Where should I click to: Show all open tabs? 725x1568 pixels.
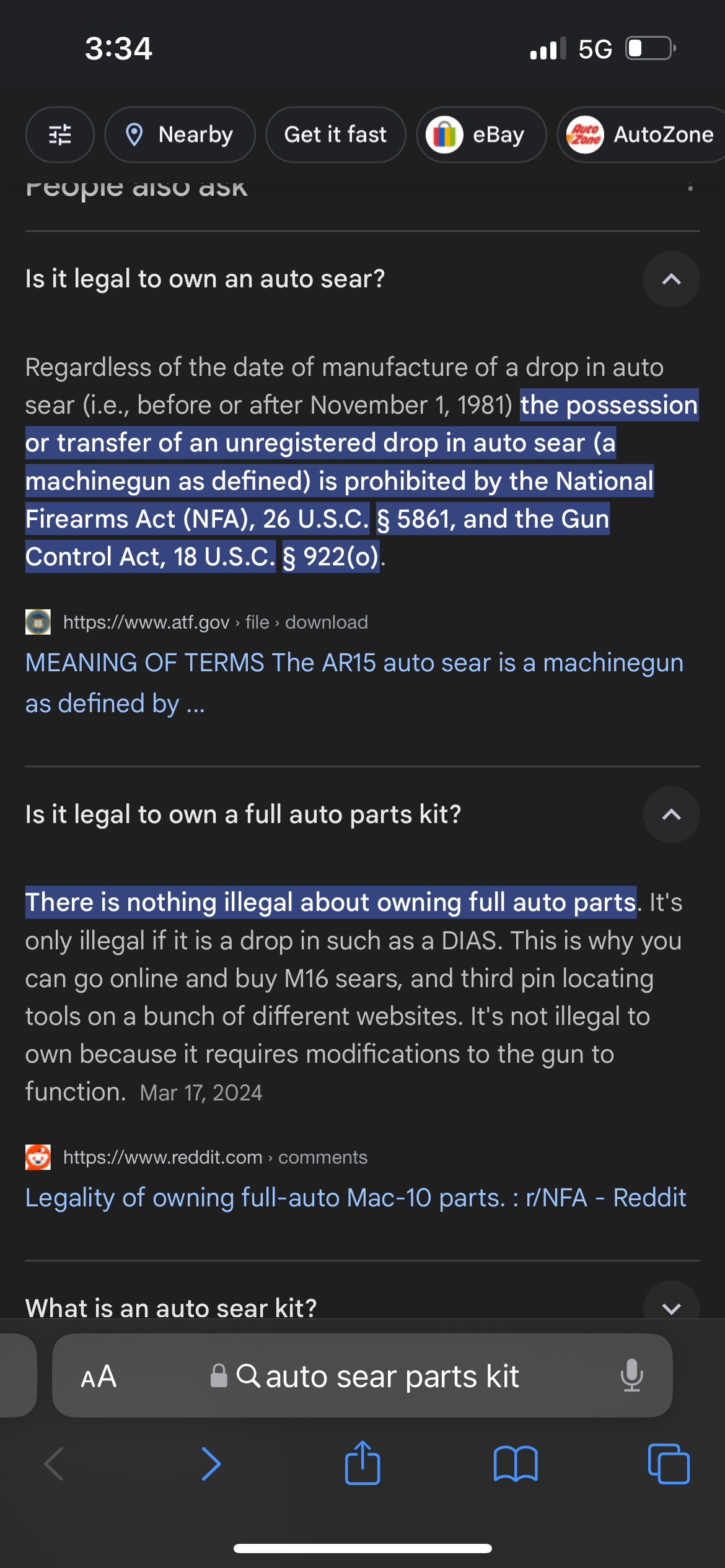(668, 1464)
